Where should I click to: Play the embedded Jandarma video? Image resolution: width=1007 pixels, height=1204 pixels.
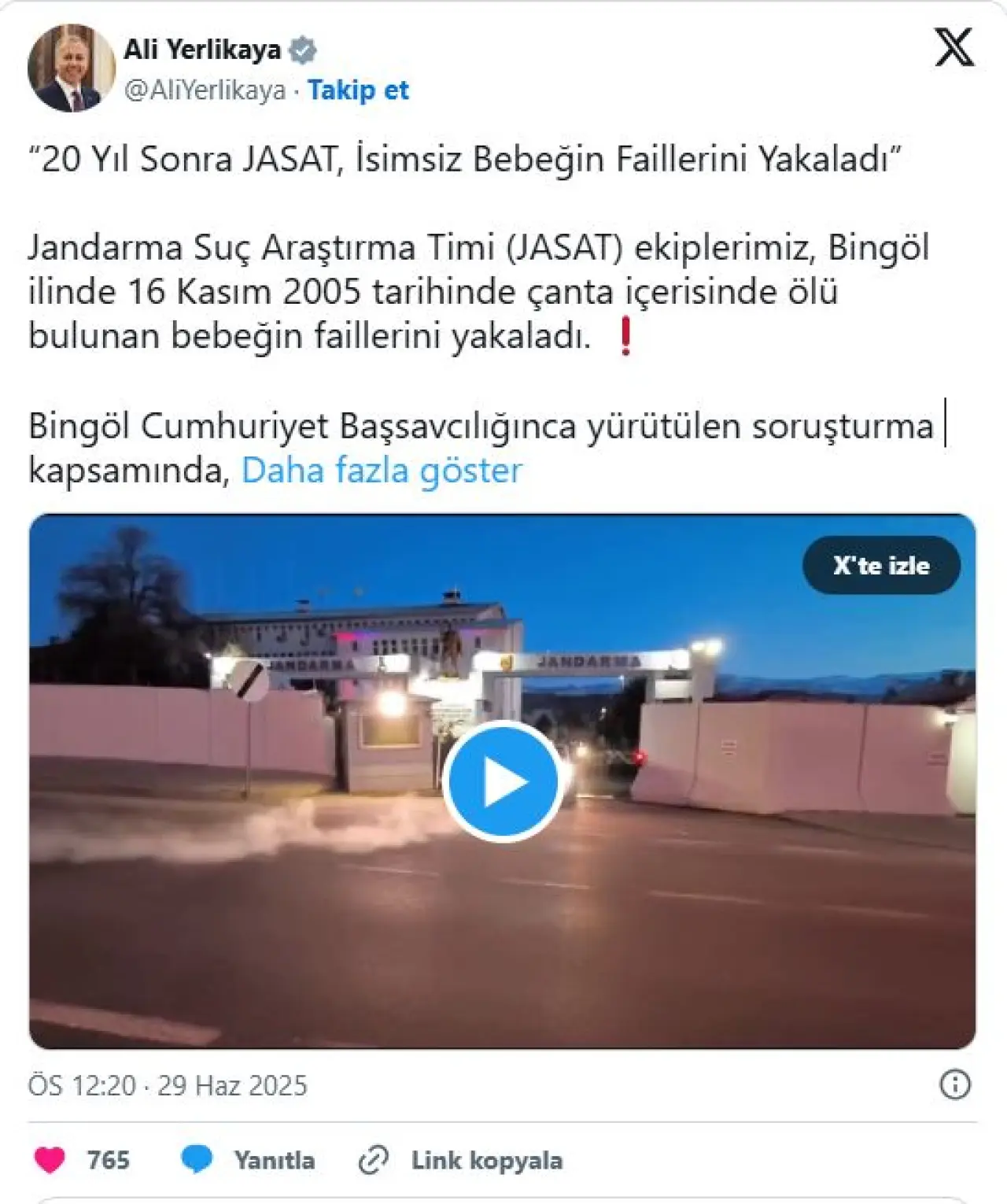(502, 781)
